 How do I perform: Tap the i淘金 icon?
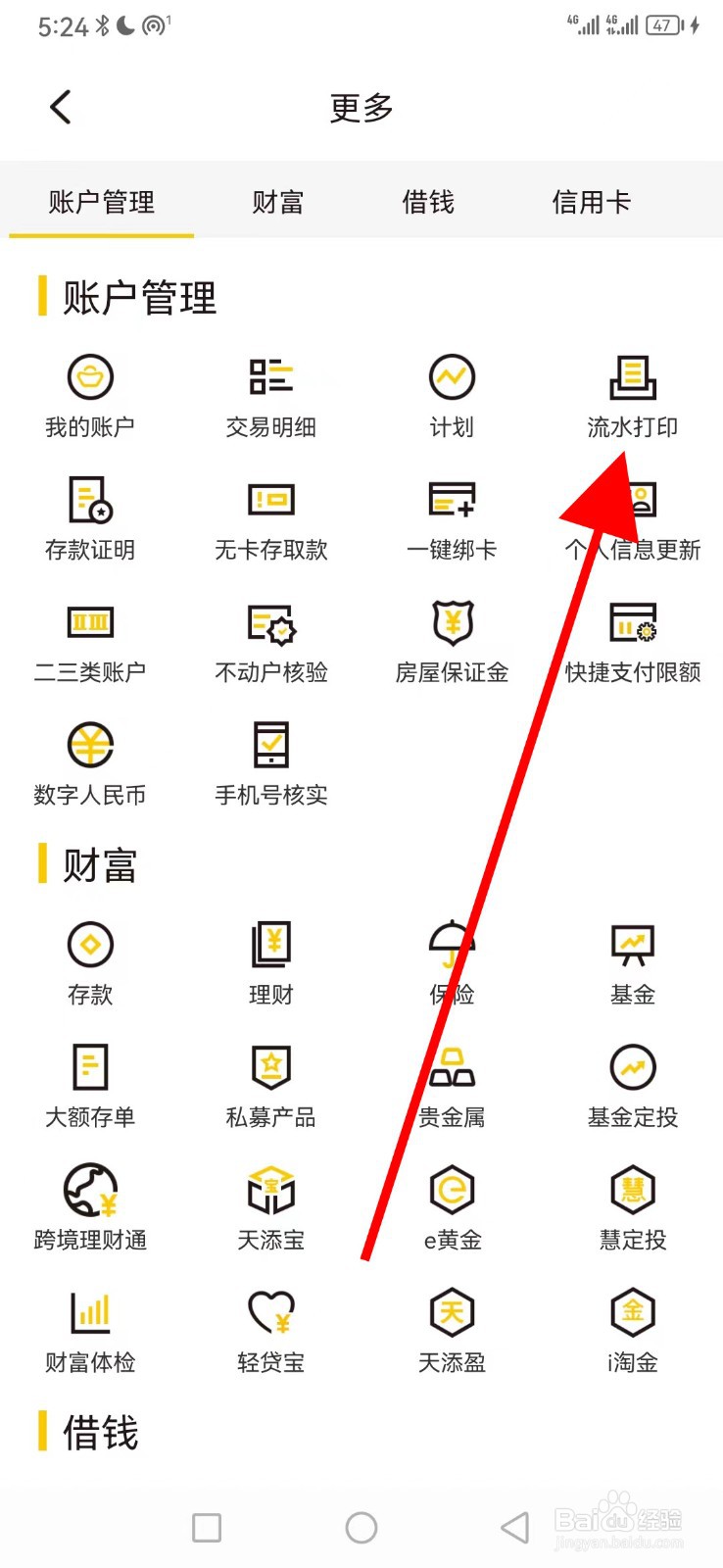[x=632, y=1326]
